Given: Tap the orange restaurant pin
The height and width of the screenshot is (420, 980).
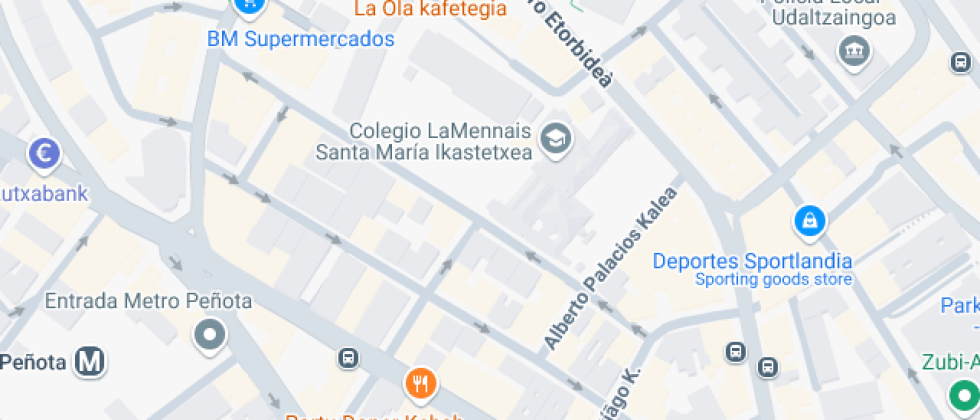Looking at the screenshot, I should click(421, 383).
